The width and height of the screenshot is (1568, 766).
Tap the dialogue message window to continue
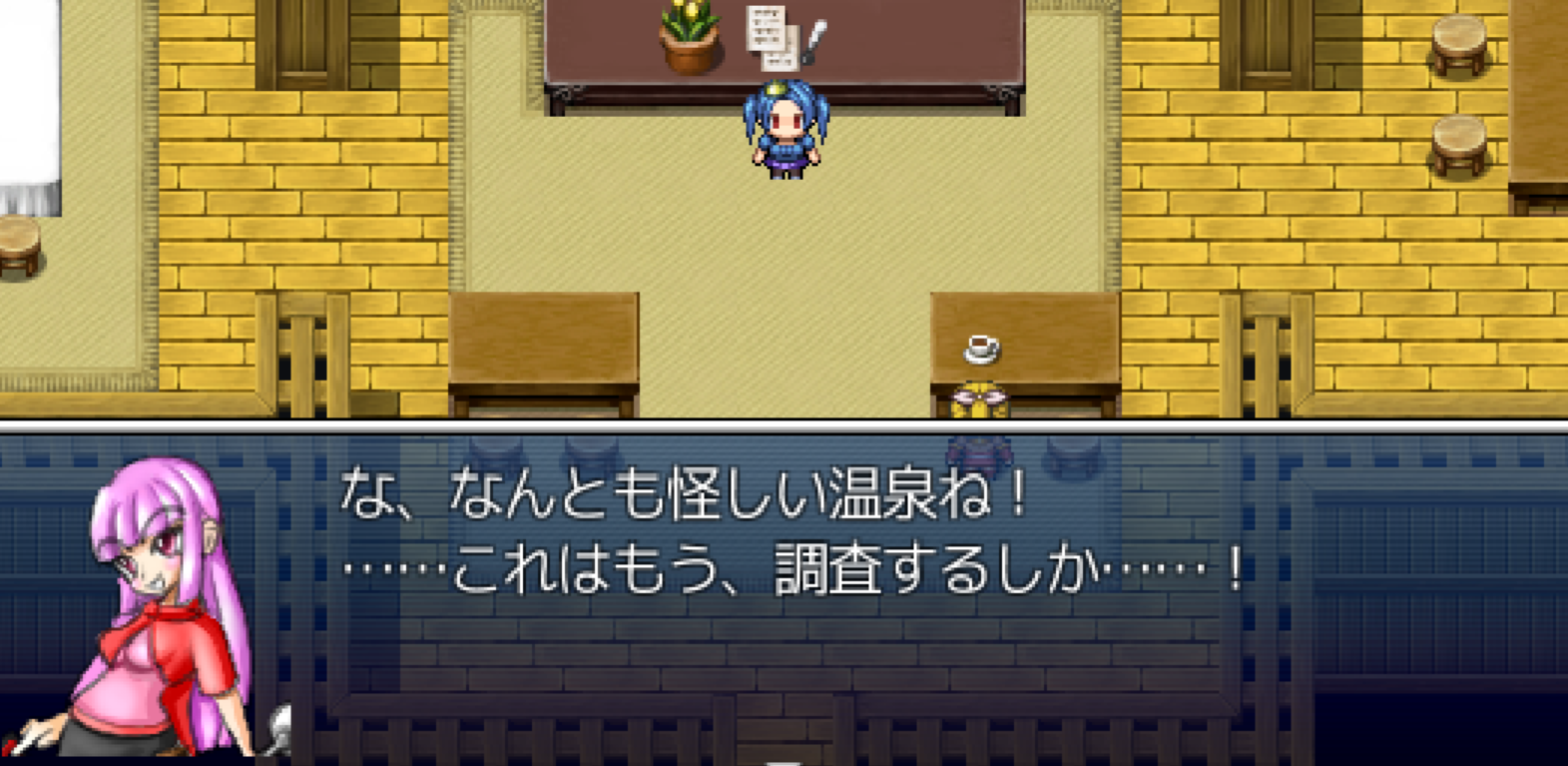click(x=784, y=597)
